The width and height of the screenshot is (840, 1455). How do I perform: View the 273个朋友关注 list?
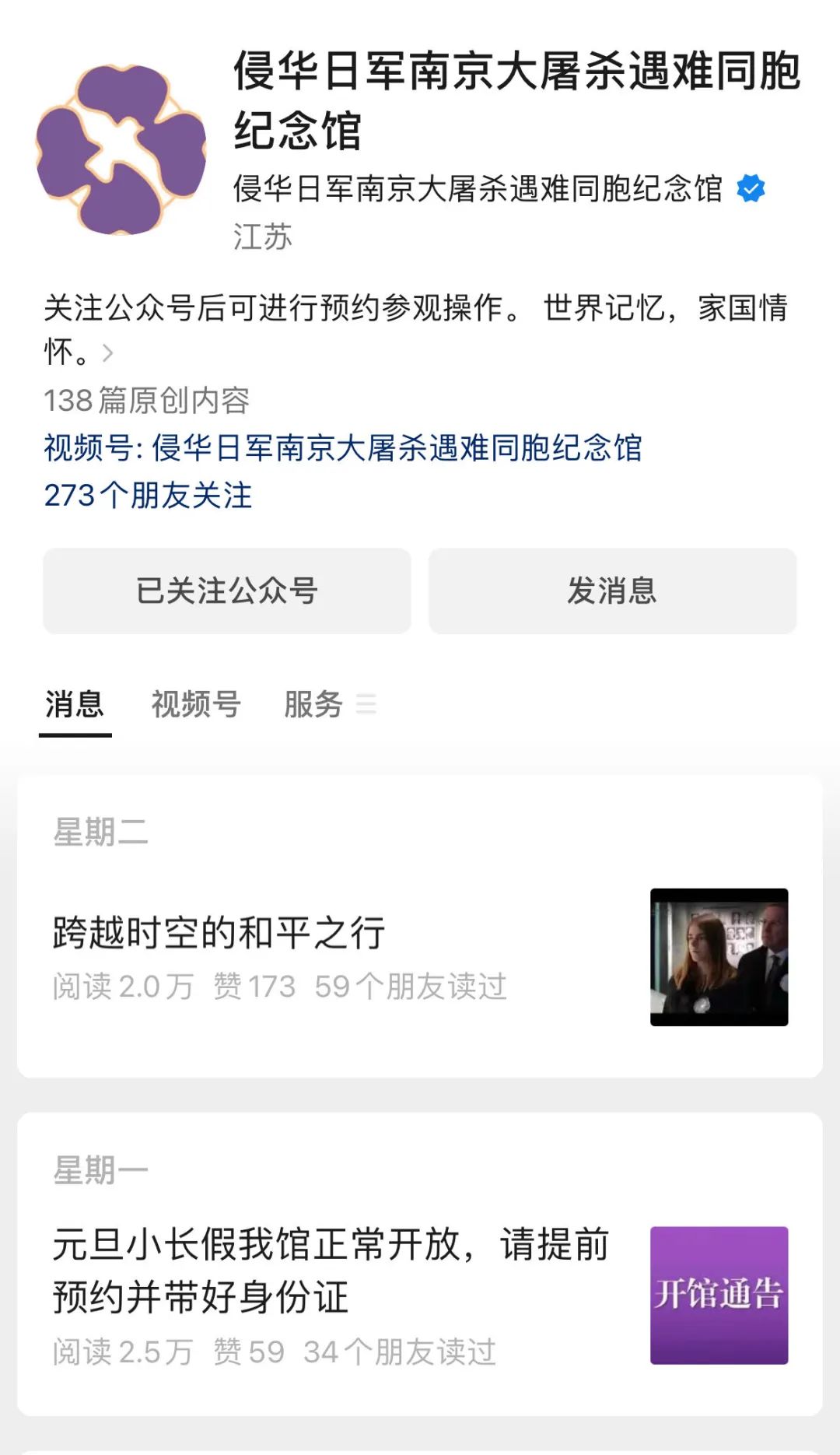point(148,496)
